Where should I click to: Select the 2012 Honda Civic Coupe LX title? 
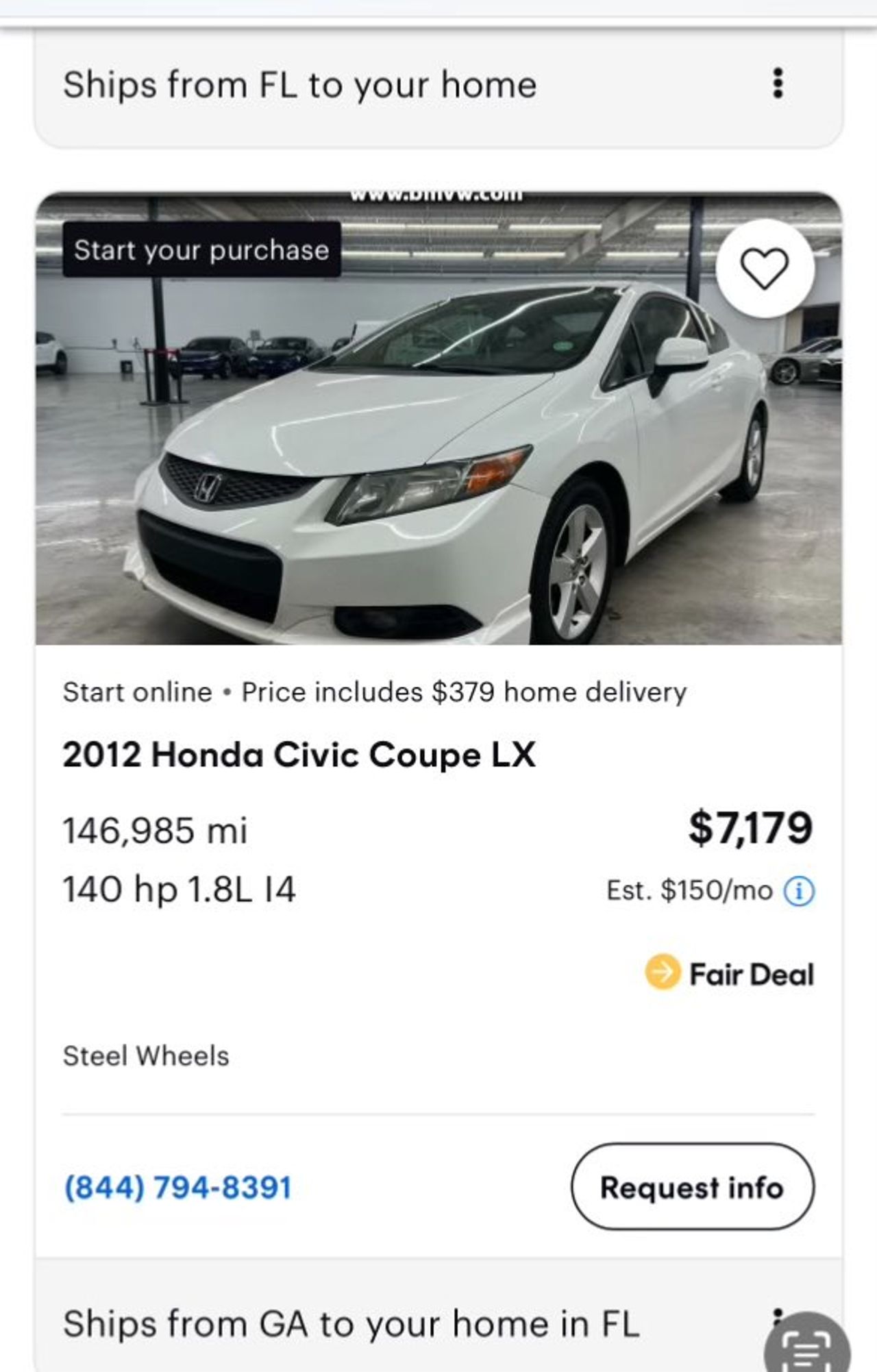[299, 754]
